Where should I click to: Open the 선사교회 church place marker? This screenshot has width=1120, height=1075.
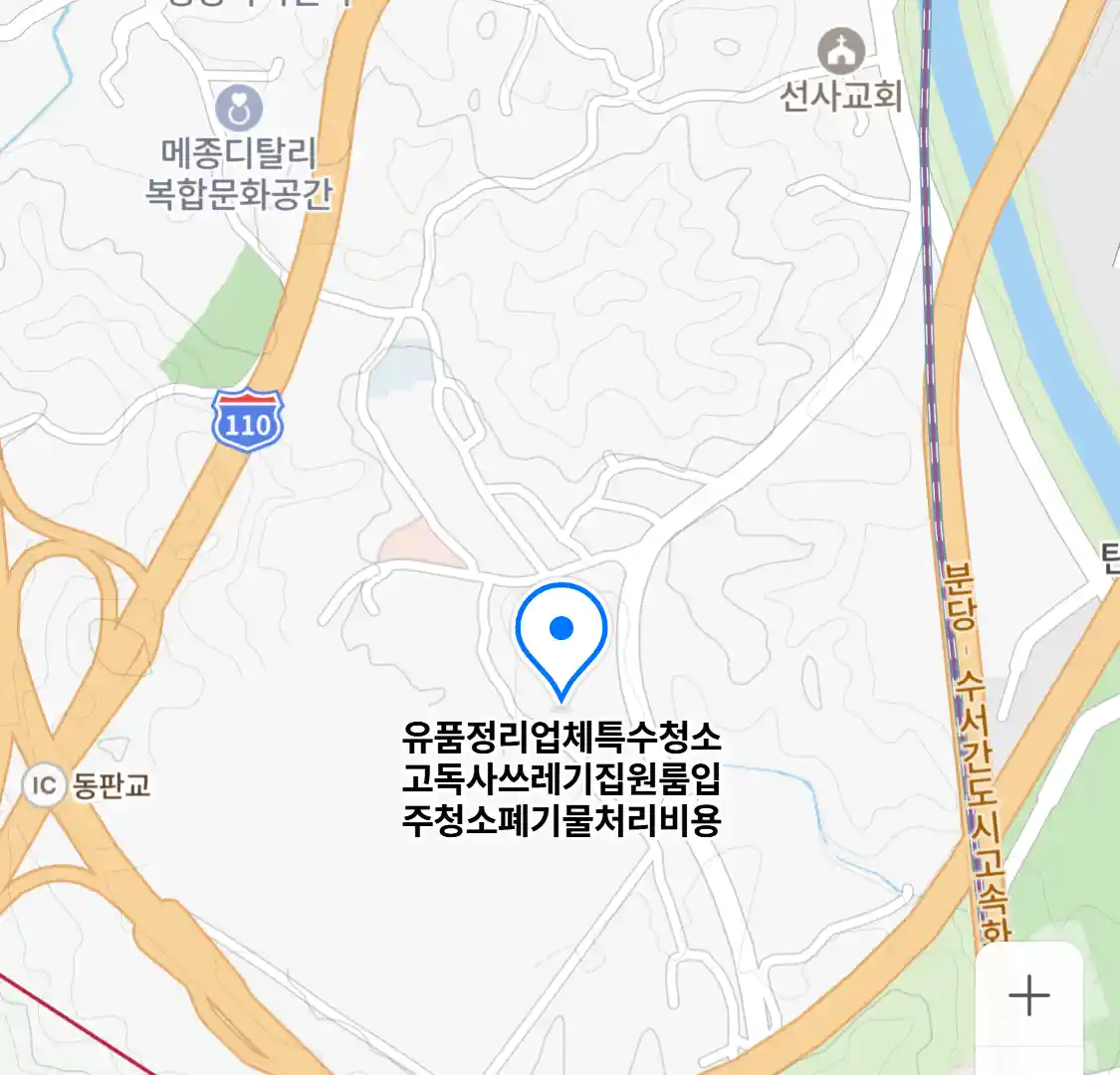point(841,52)
